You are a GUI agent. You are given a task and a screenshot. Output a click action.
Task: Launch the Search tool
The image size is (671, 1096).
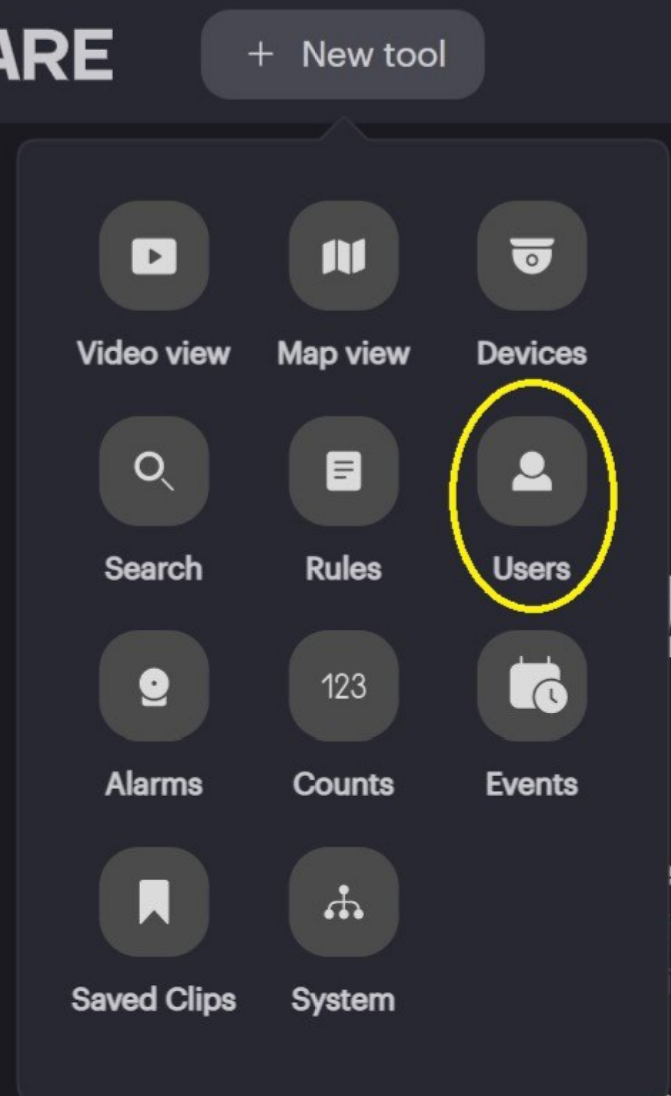coord(154,471)
